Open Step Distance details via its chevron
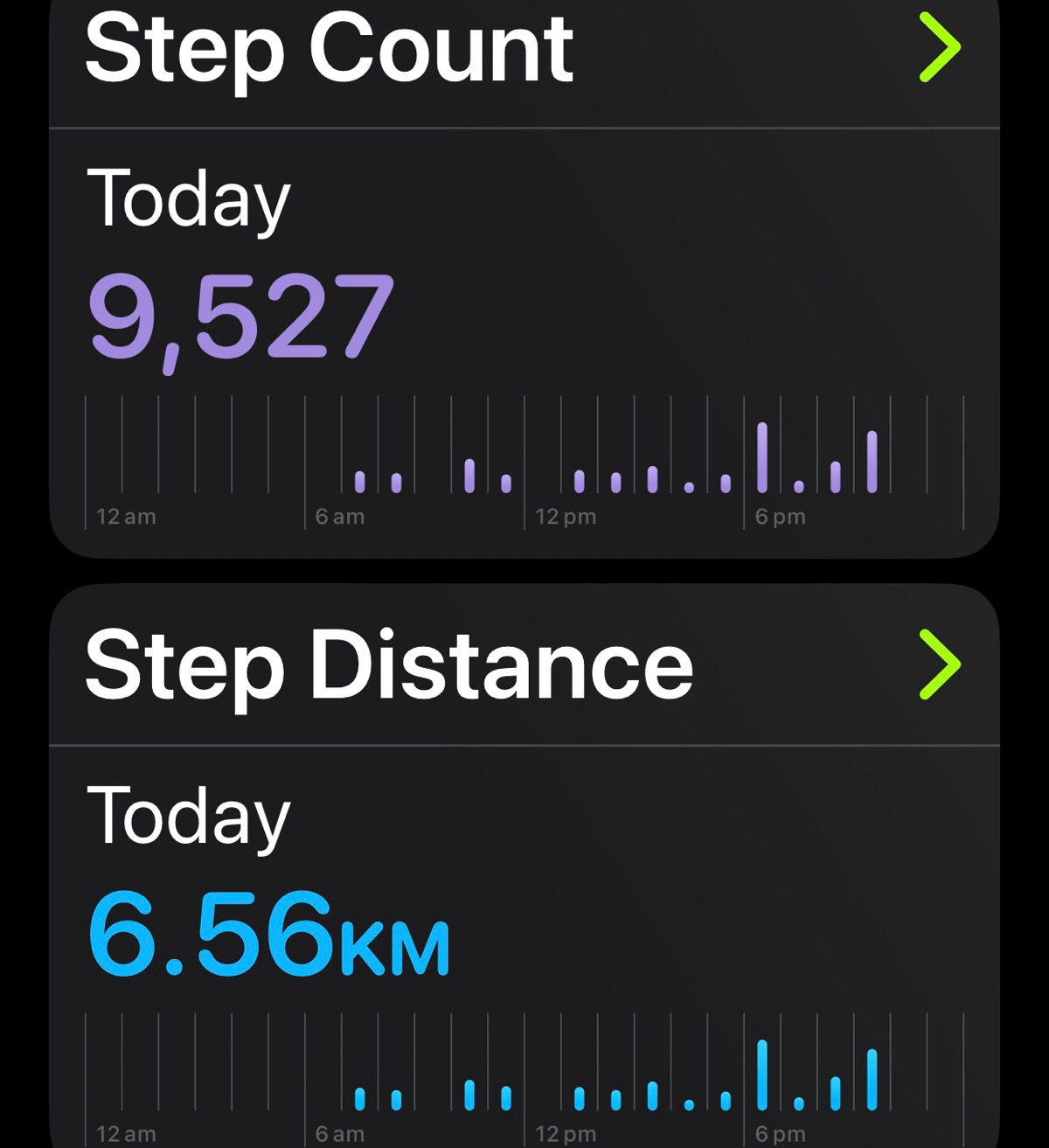Viewport: 1049px width, 1148px height. (x=940, y=667)
